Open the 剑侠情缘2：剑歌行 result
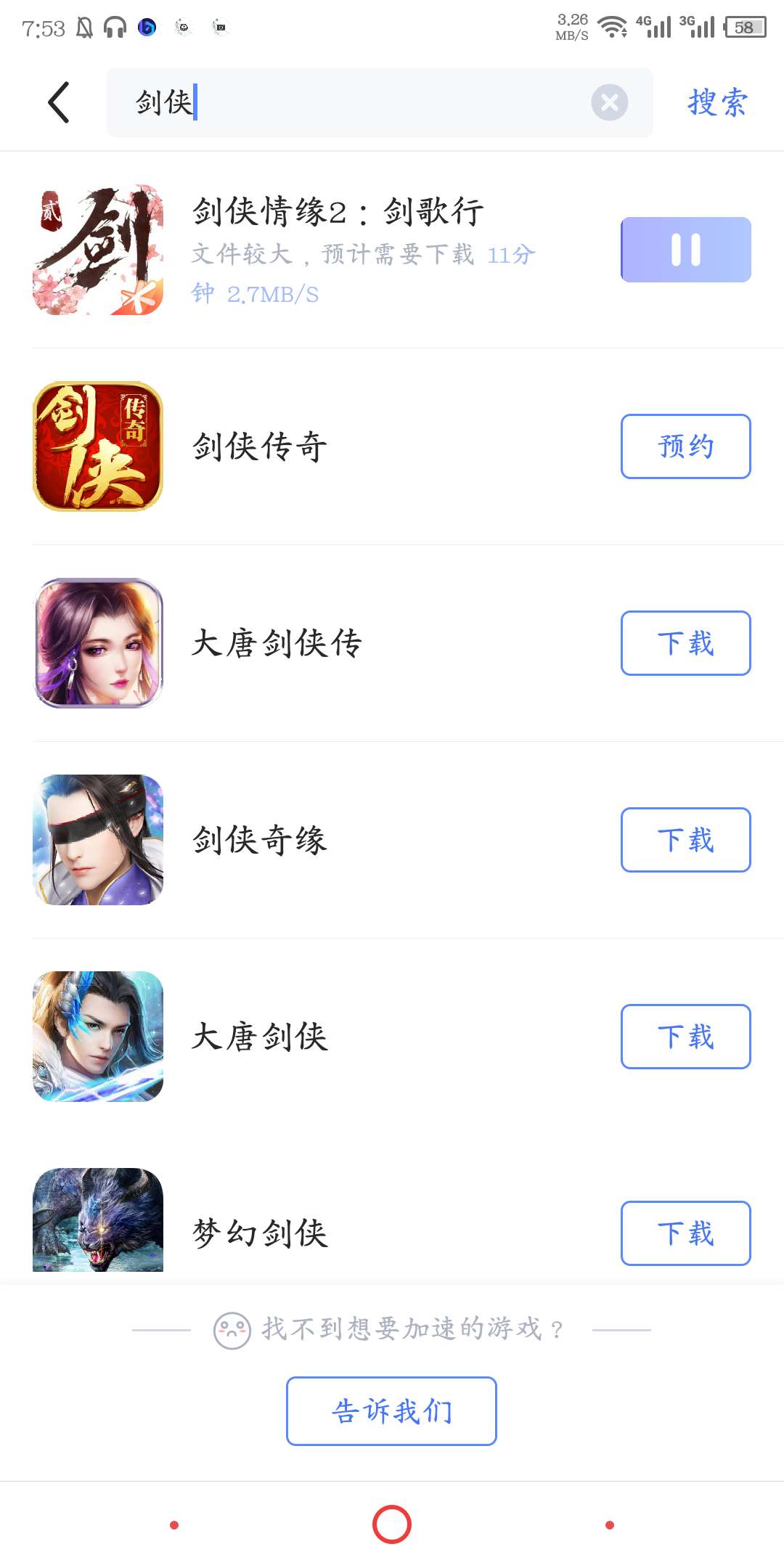 338,212
